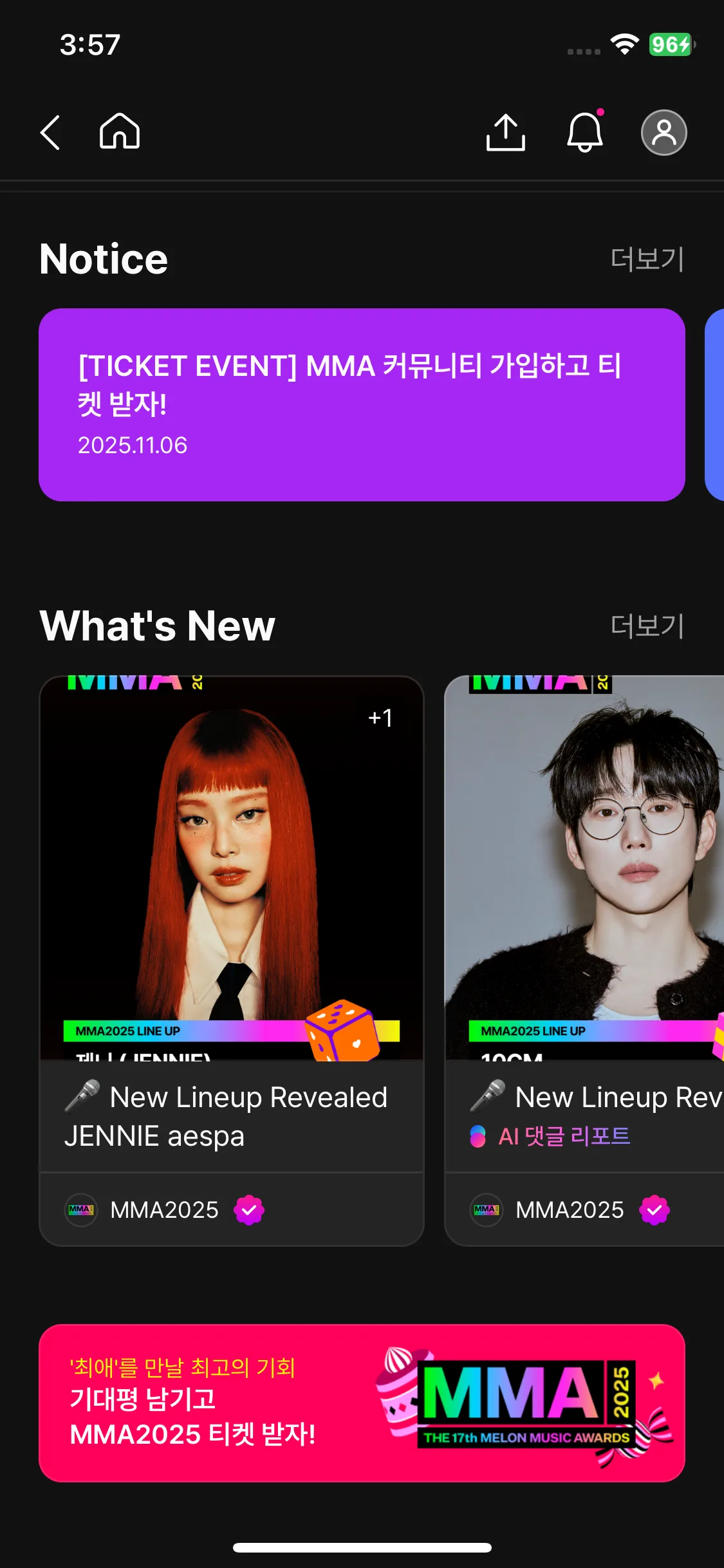
Task: Open the MMA2025 ticket giveaway banner
Action: pyautogui.click(x=362, y=1403)
